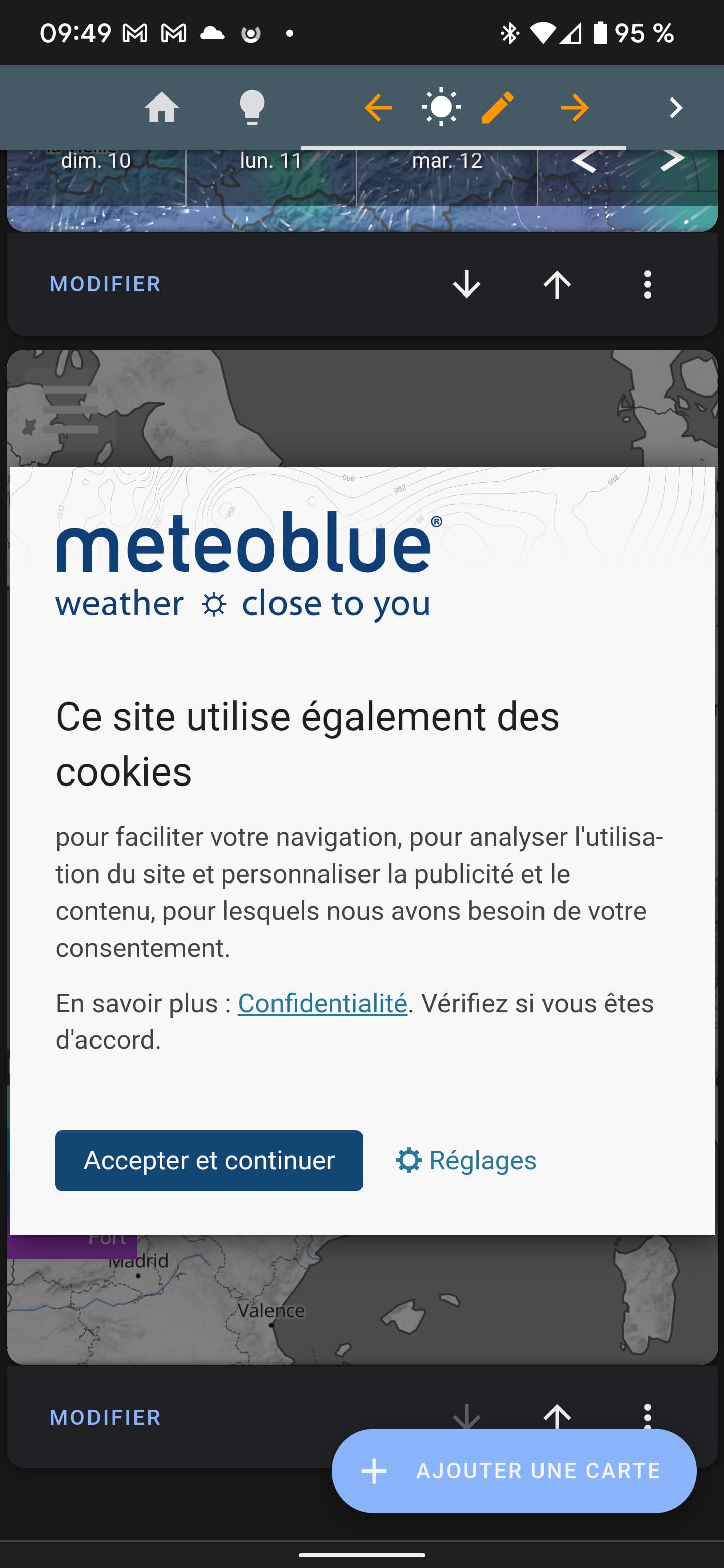
Task: Accept cookies with Accepter et continuer
Action: coord(209,1160)
